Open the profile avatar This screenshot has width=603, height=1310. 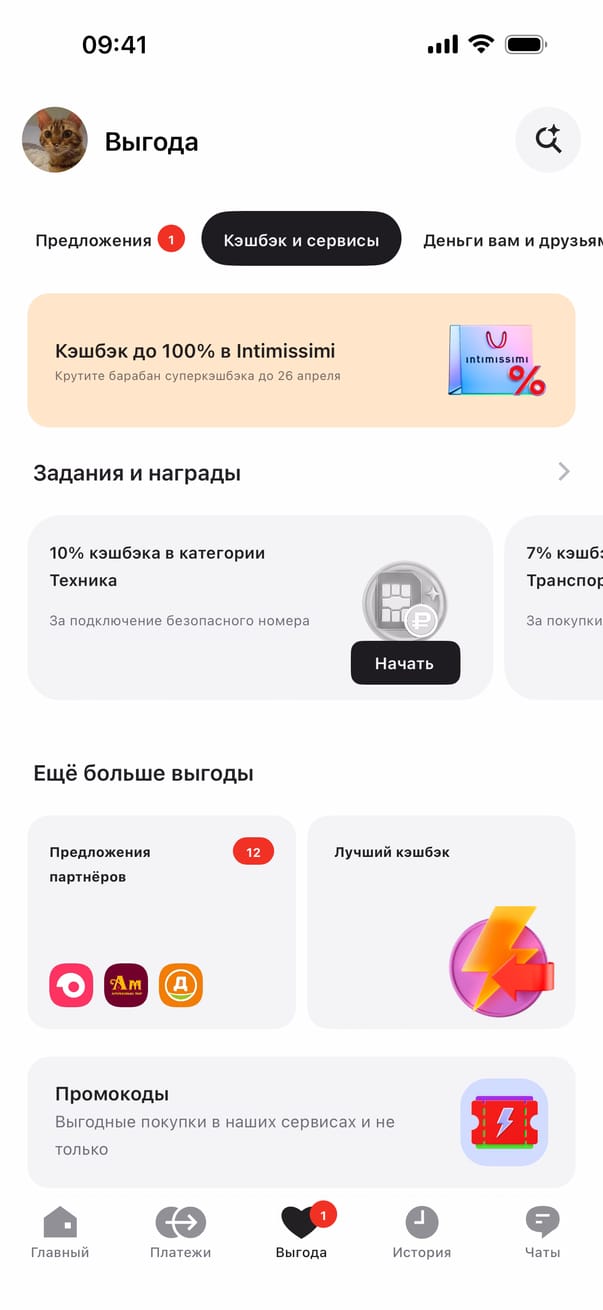coord(55,140)
